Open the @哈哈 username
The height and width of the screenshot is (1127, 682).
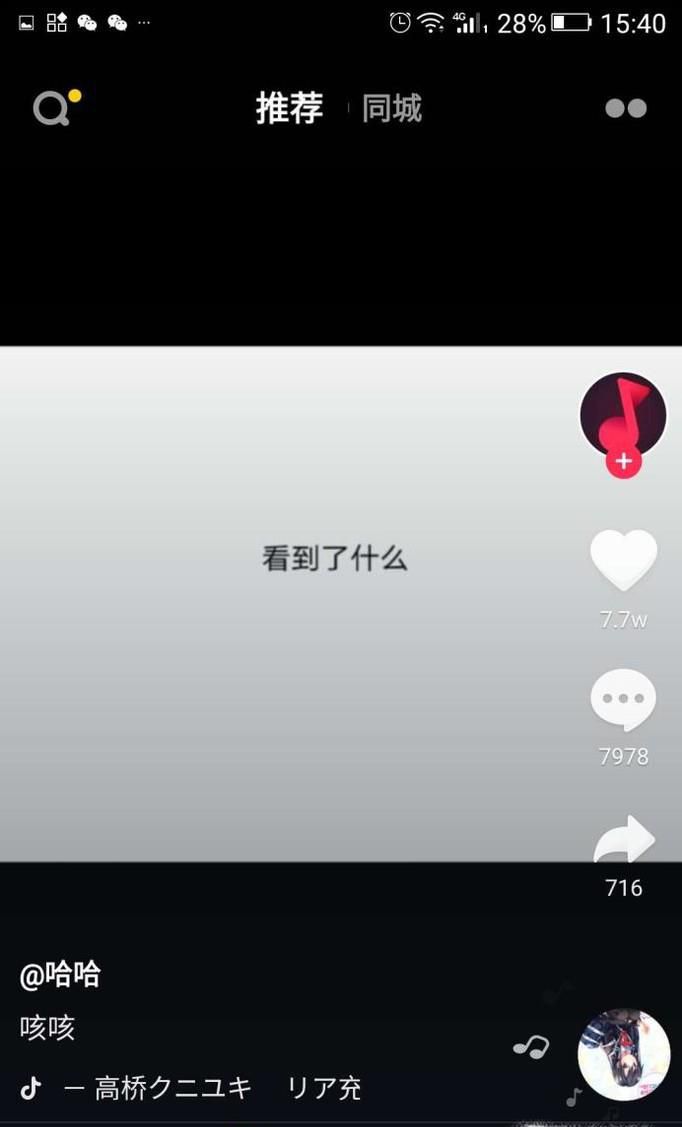(x=60, y=975)
